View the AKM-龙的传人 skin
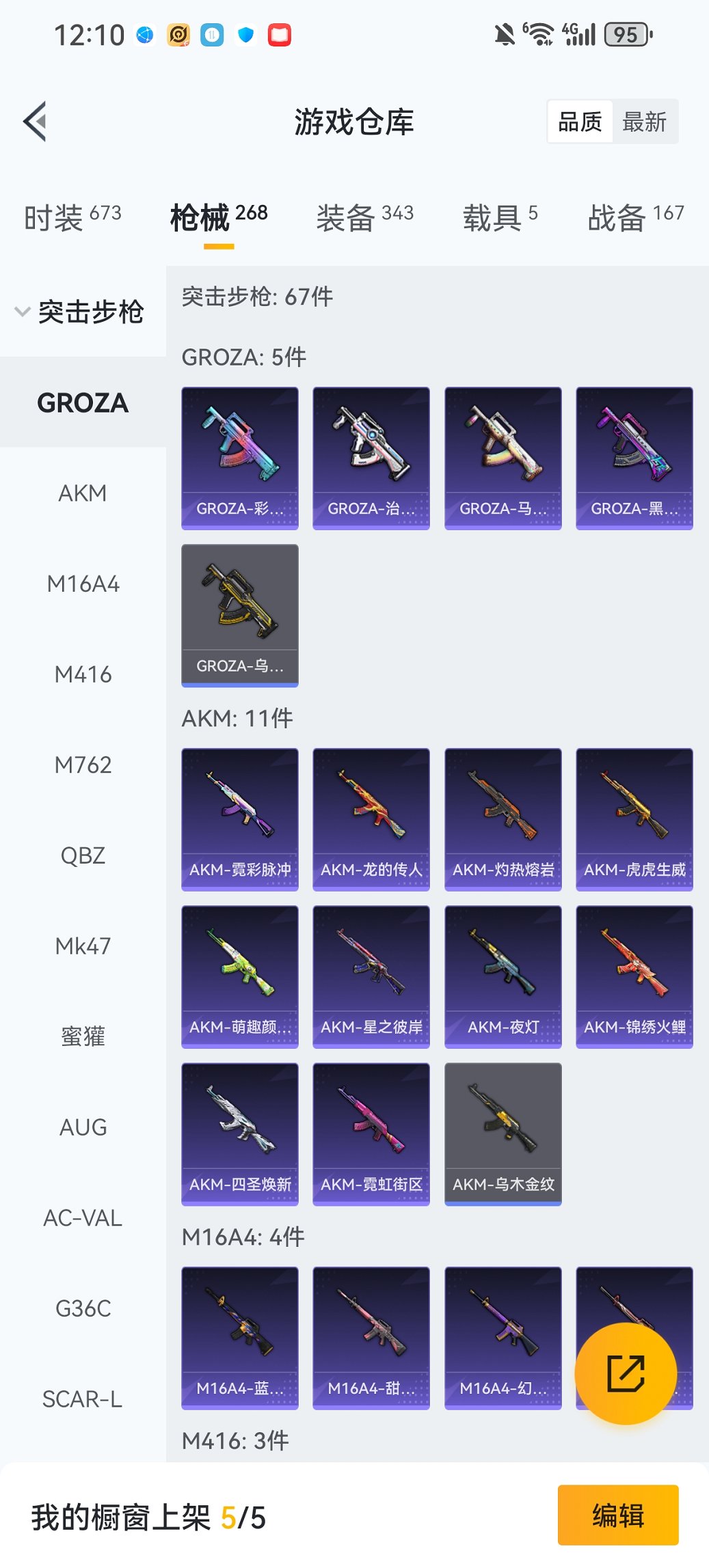 (371, 819)
